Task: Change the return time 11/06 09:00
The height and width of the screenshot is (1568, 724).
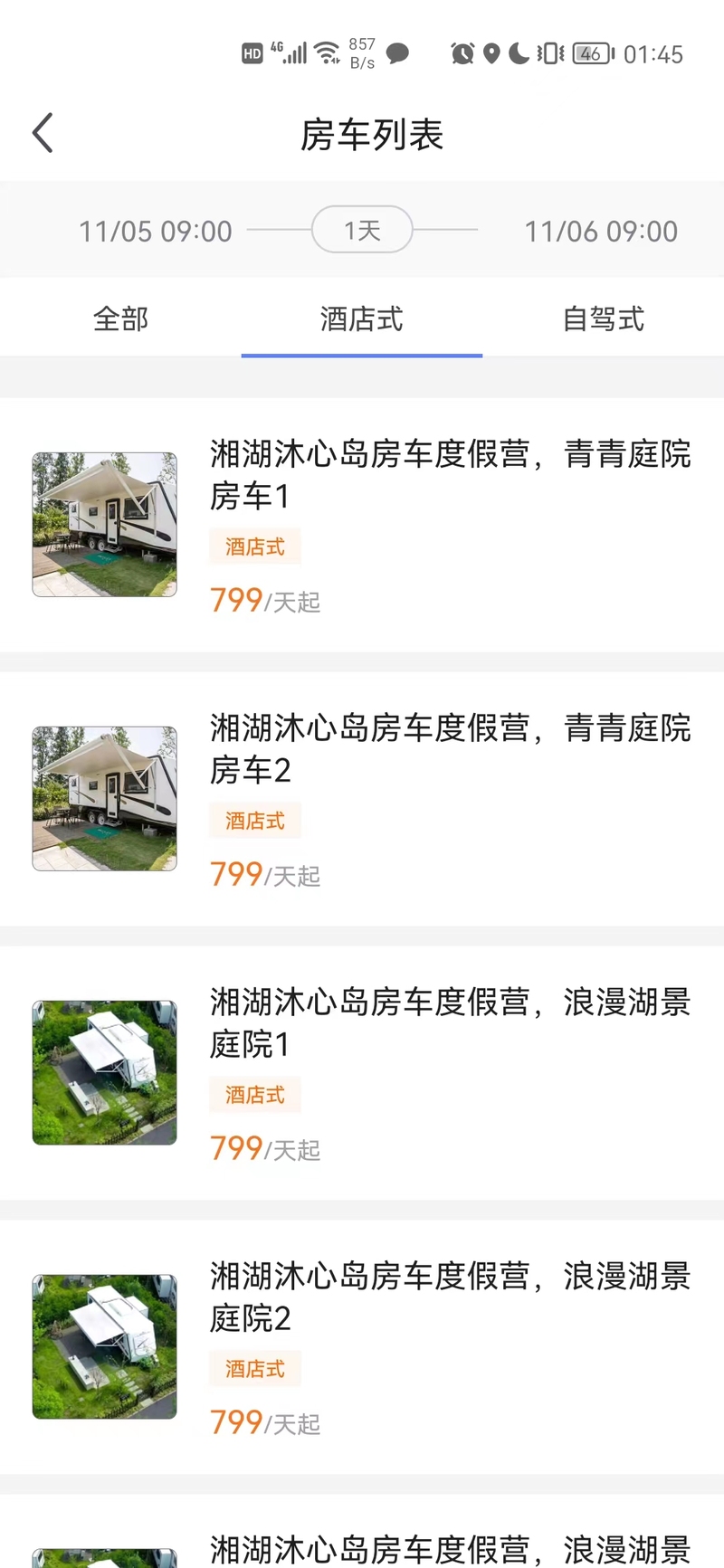Action: pyautogui.click(x=601, y=231)
